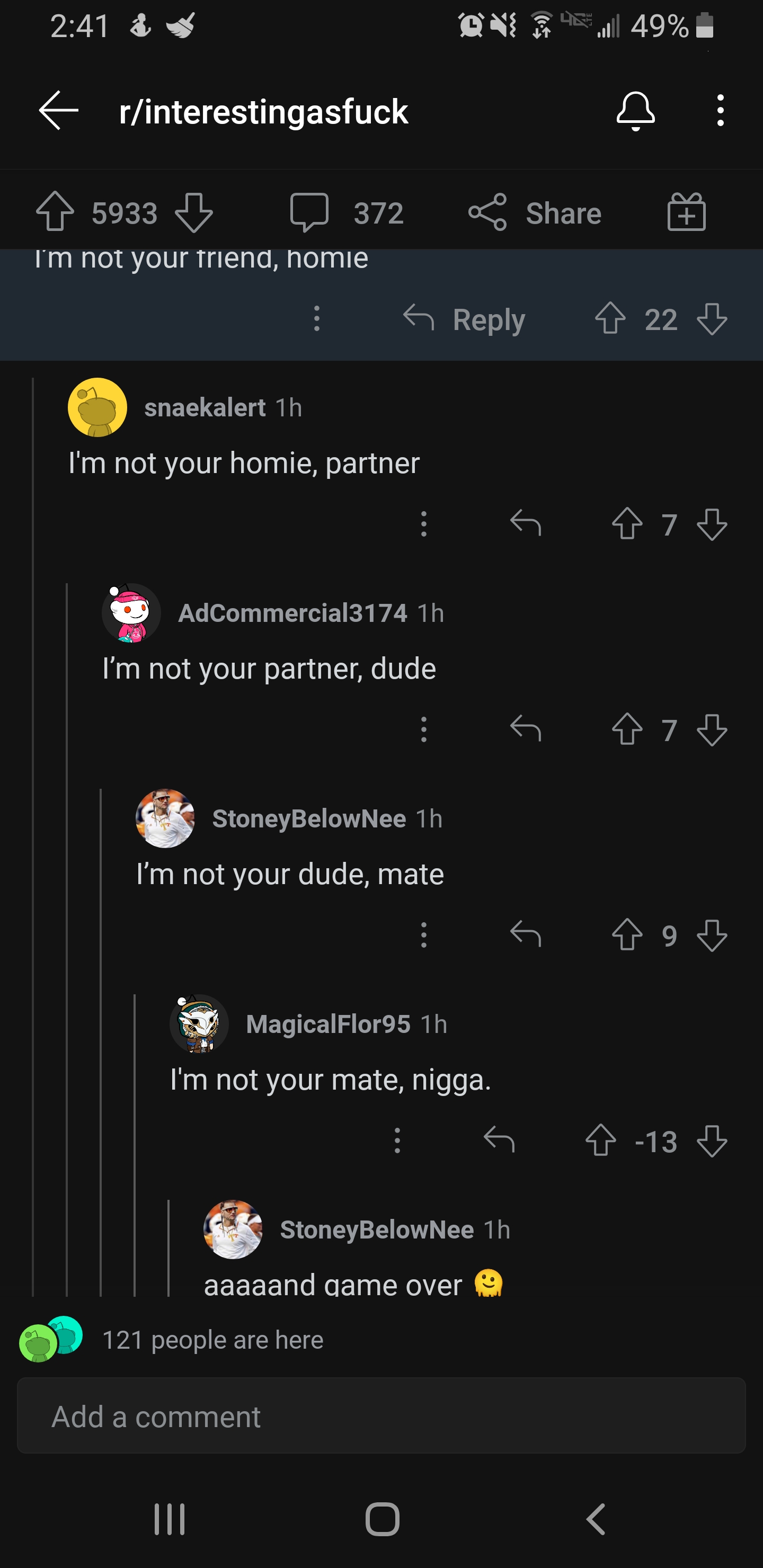Reply to the 'I'm not your dude, mate' comment
763x1568 pixels.
tap(526, 934)
